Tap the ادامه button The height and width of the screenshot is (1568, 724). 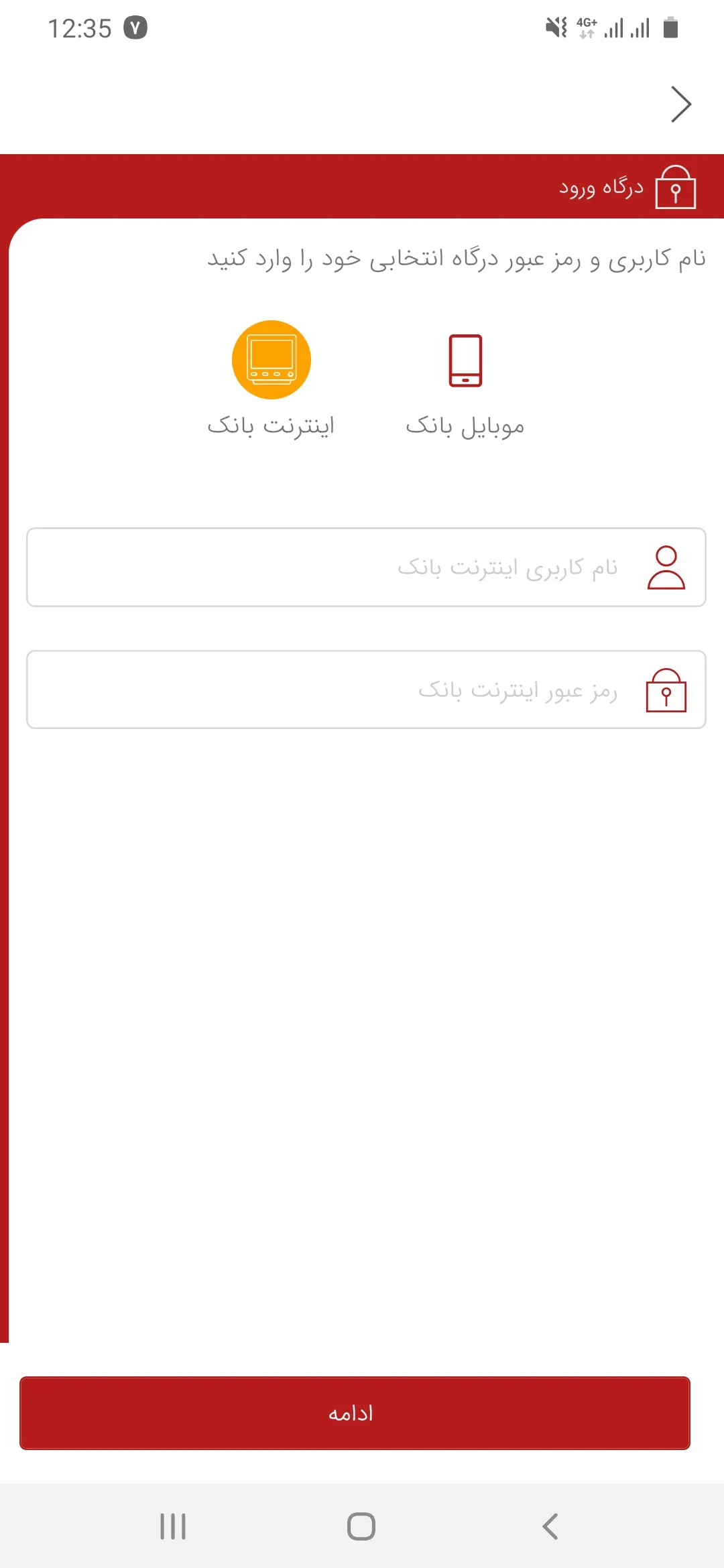click(x=355, y=1413)
